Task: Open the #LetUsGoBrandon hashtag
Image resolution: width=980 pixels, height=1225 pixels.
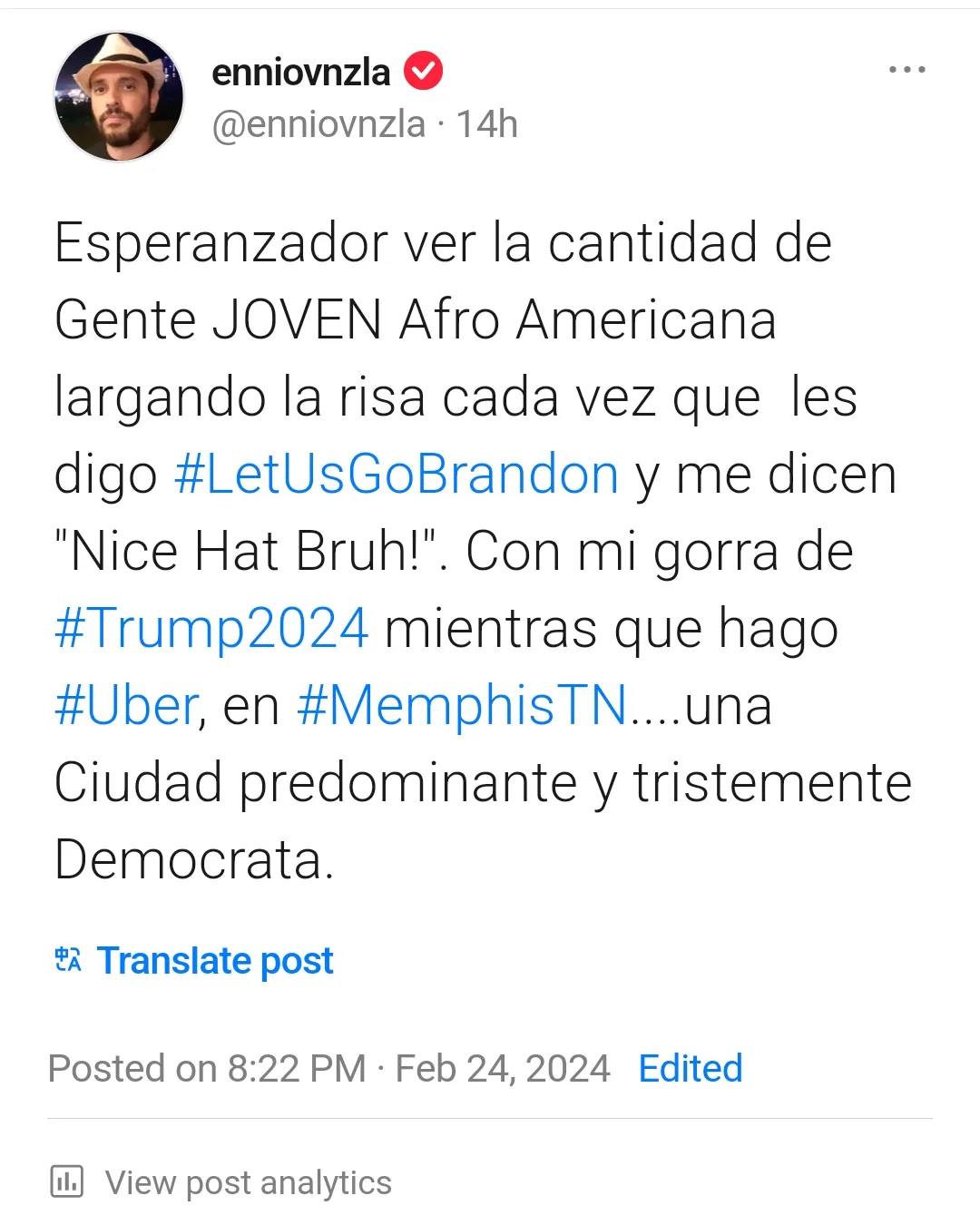Action: [396, 475]
